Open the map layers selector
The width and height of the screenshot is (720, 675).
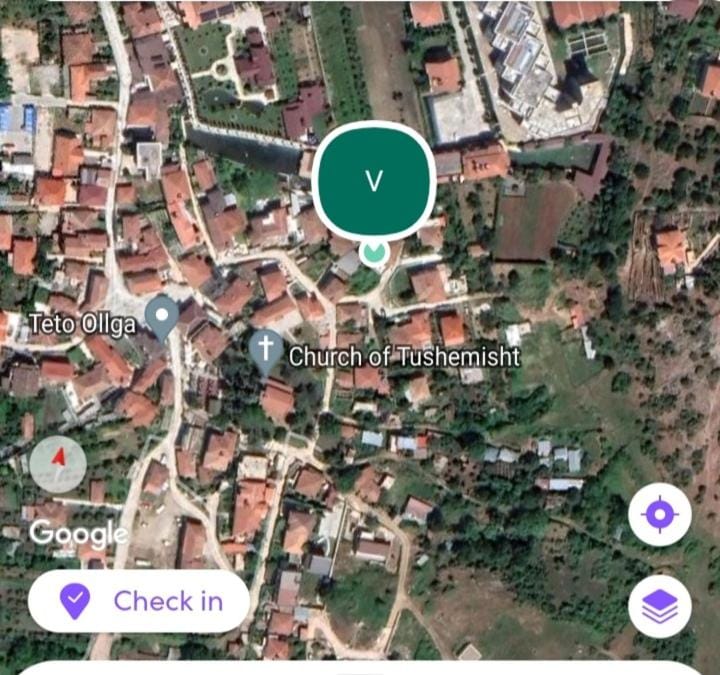[x=660, y=606]
